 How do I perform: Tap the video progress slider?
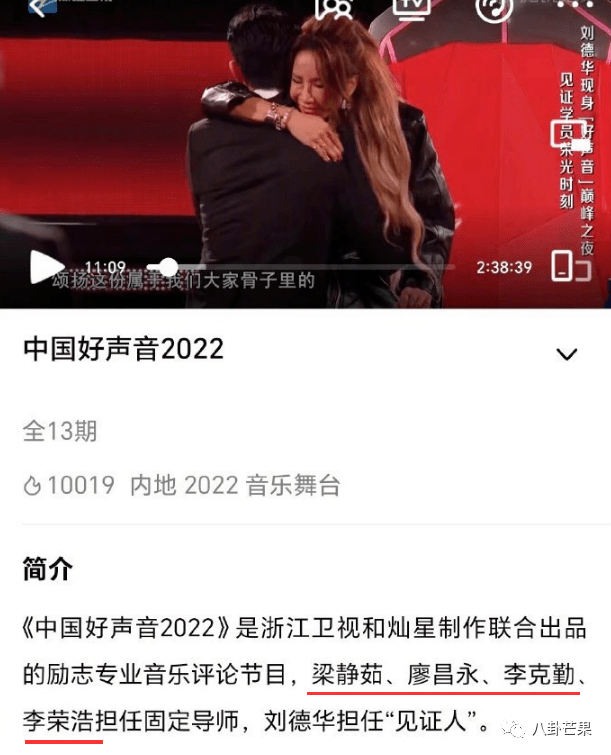tap(168, 267)
